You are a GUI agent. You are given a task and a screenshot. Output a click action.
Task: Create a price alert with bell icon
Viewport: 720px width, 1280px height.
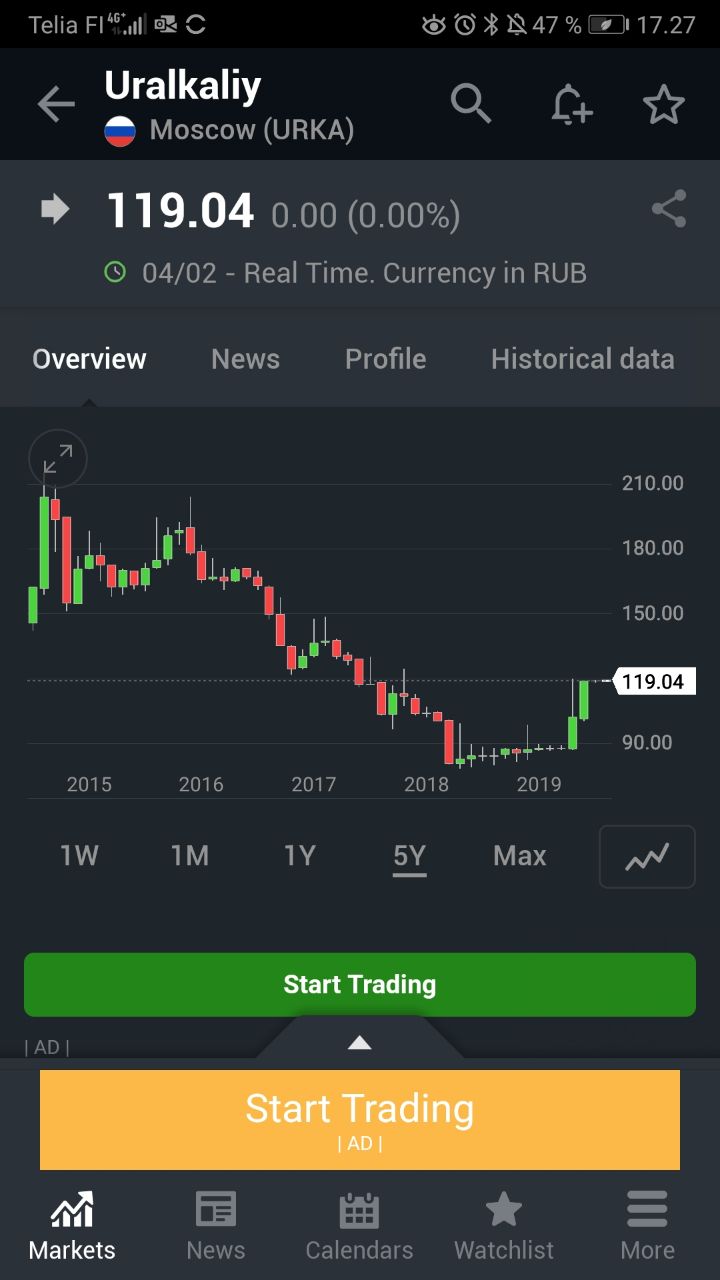[x=571, y=104]
